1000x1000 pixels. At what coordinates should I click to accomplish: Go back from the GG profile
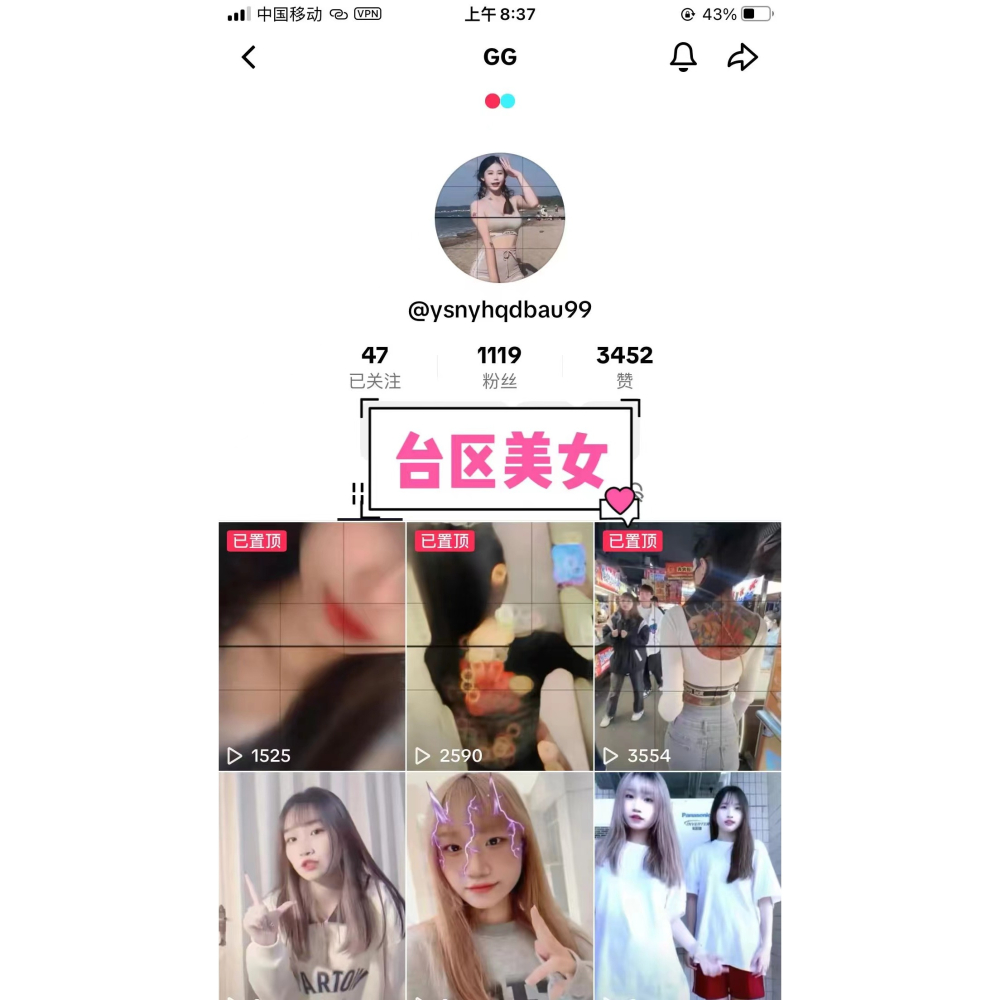click(249, 58)
